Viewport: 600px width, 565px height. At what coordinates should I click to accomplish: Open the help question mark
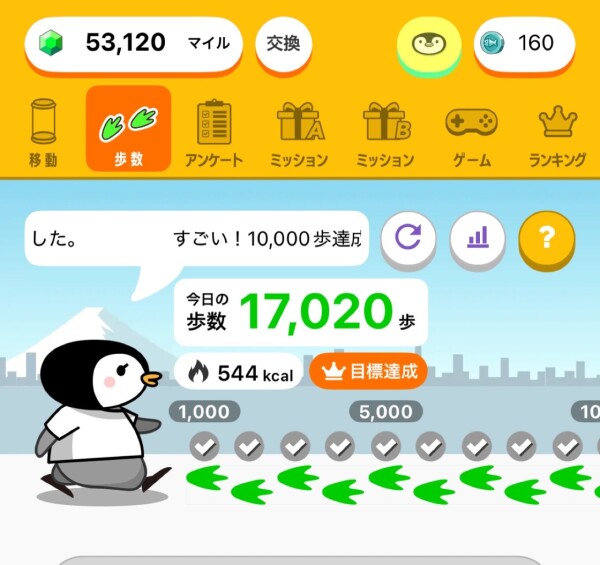pyautogui.click(x=547, y=238)
